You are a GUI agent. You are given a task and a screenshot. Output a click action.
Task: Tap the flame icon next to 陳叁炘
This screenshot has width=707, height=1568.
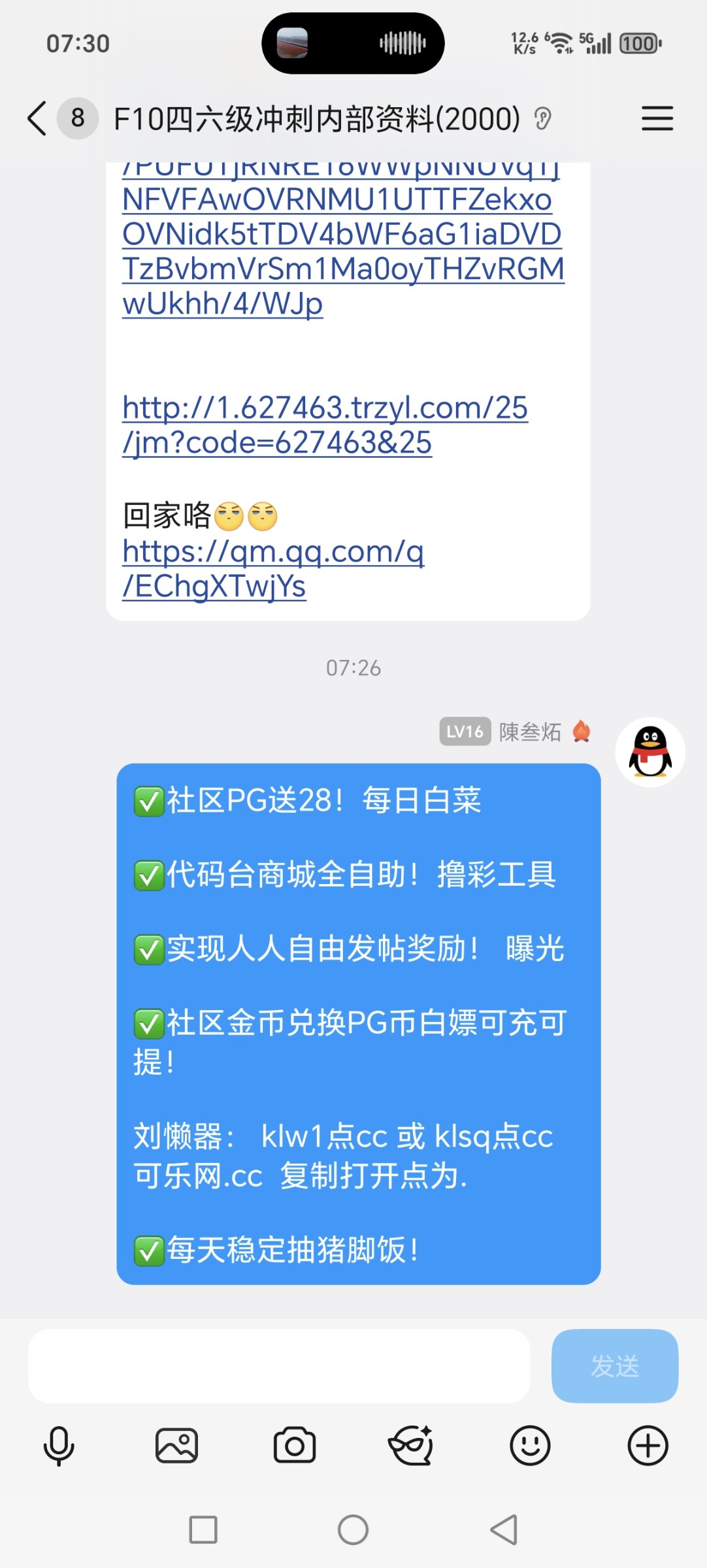click(x=580, y=732)
